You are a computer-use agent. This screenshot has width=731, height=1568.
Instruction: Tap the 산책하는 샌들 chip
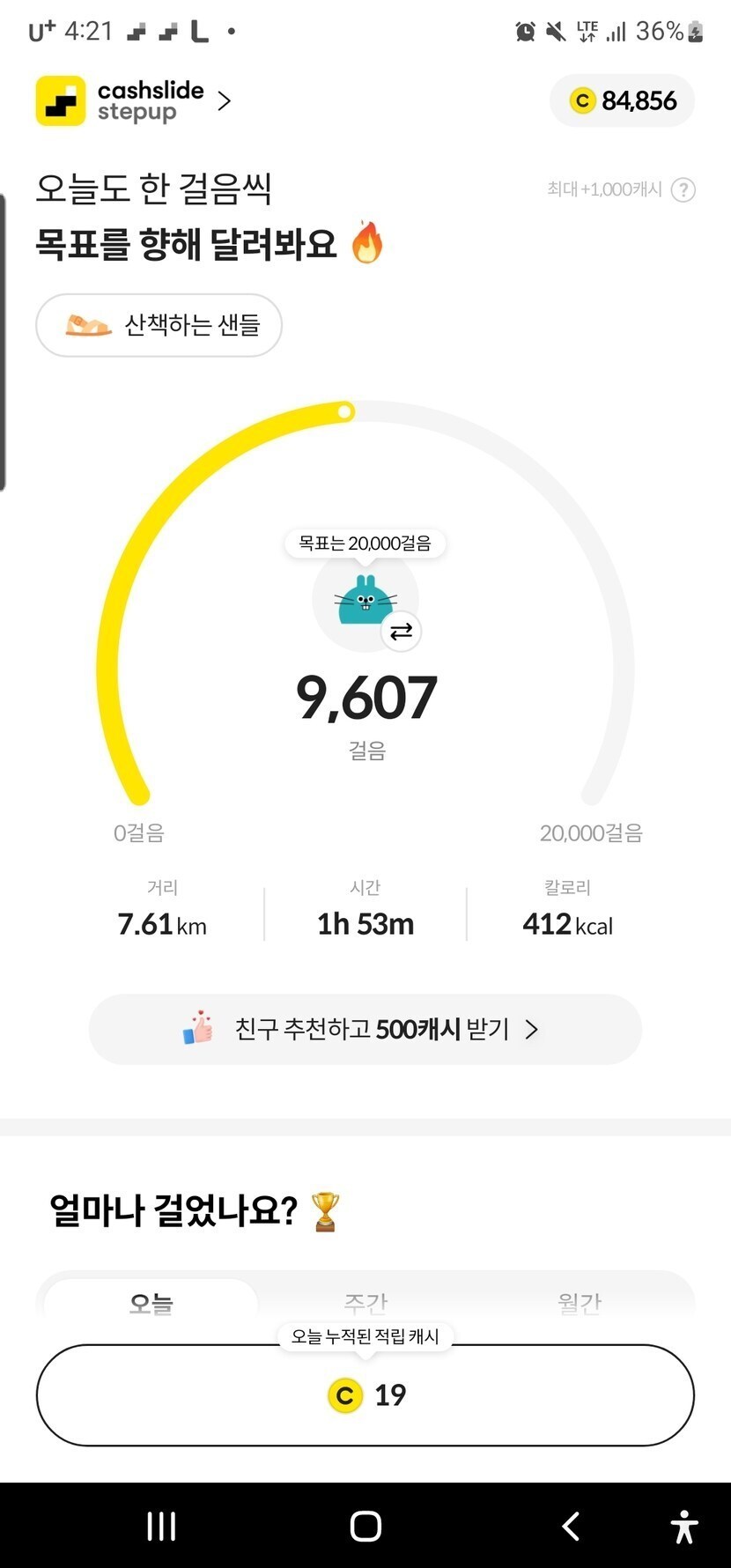pos(159,325)
